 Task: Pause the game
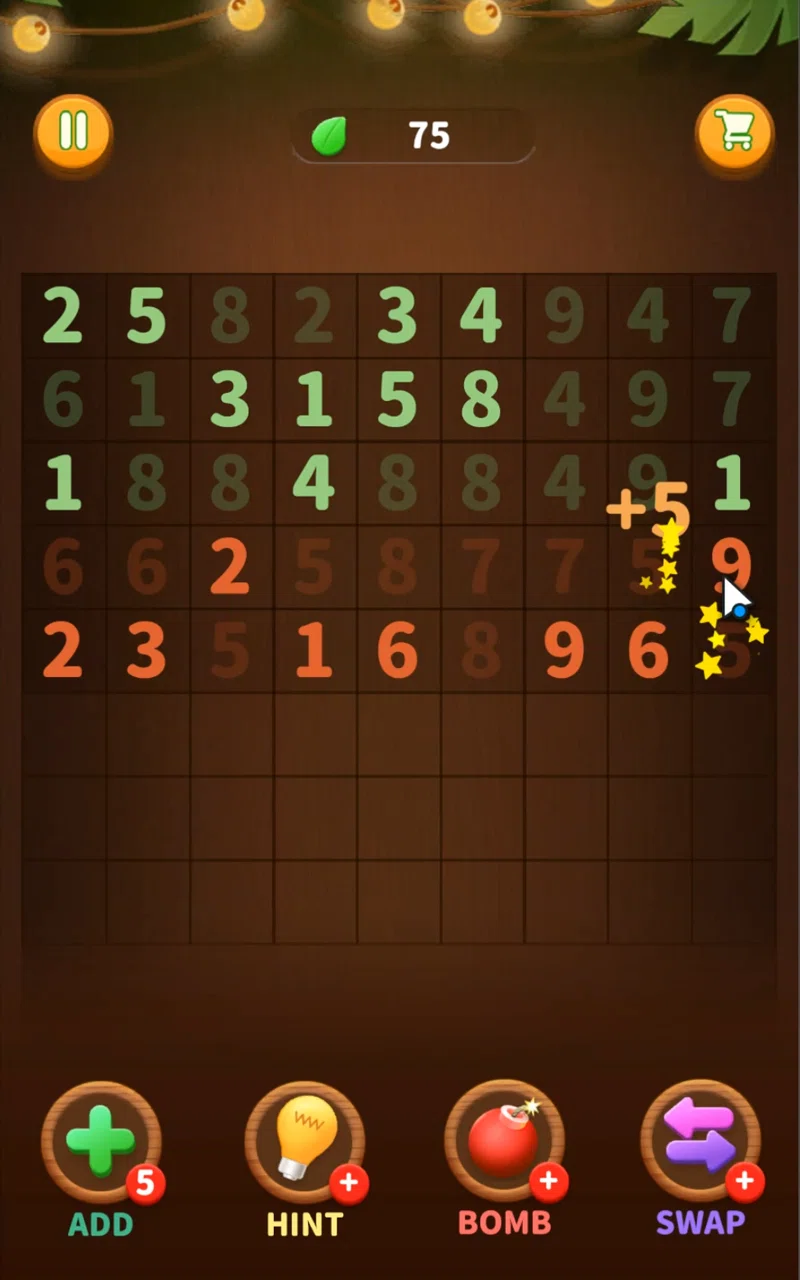[x=73, y=132]
